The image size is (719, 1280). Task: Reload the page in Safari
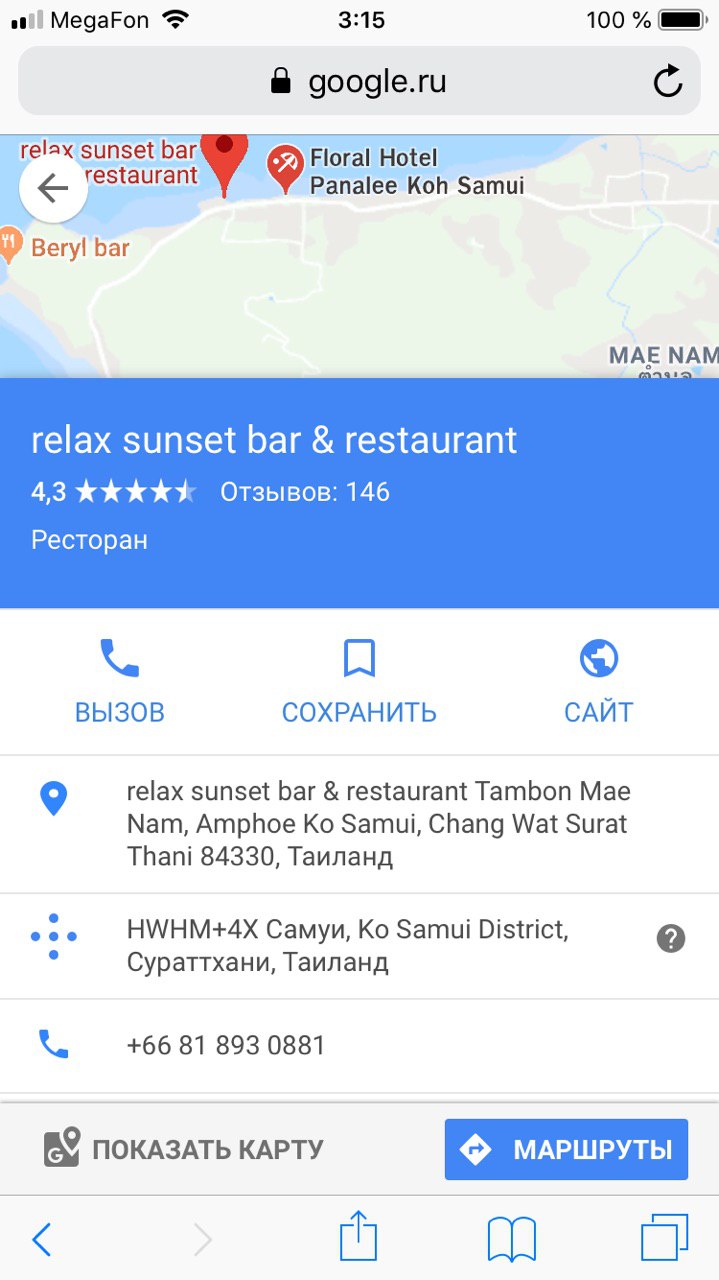tap(667, 81)
